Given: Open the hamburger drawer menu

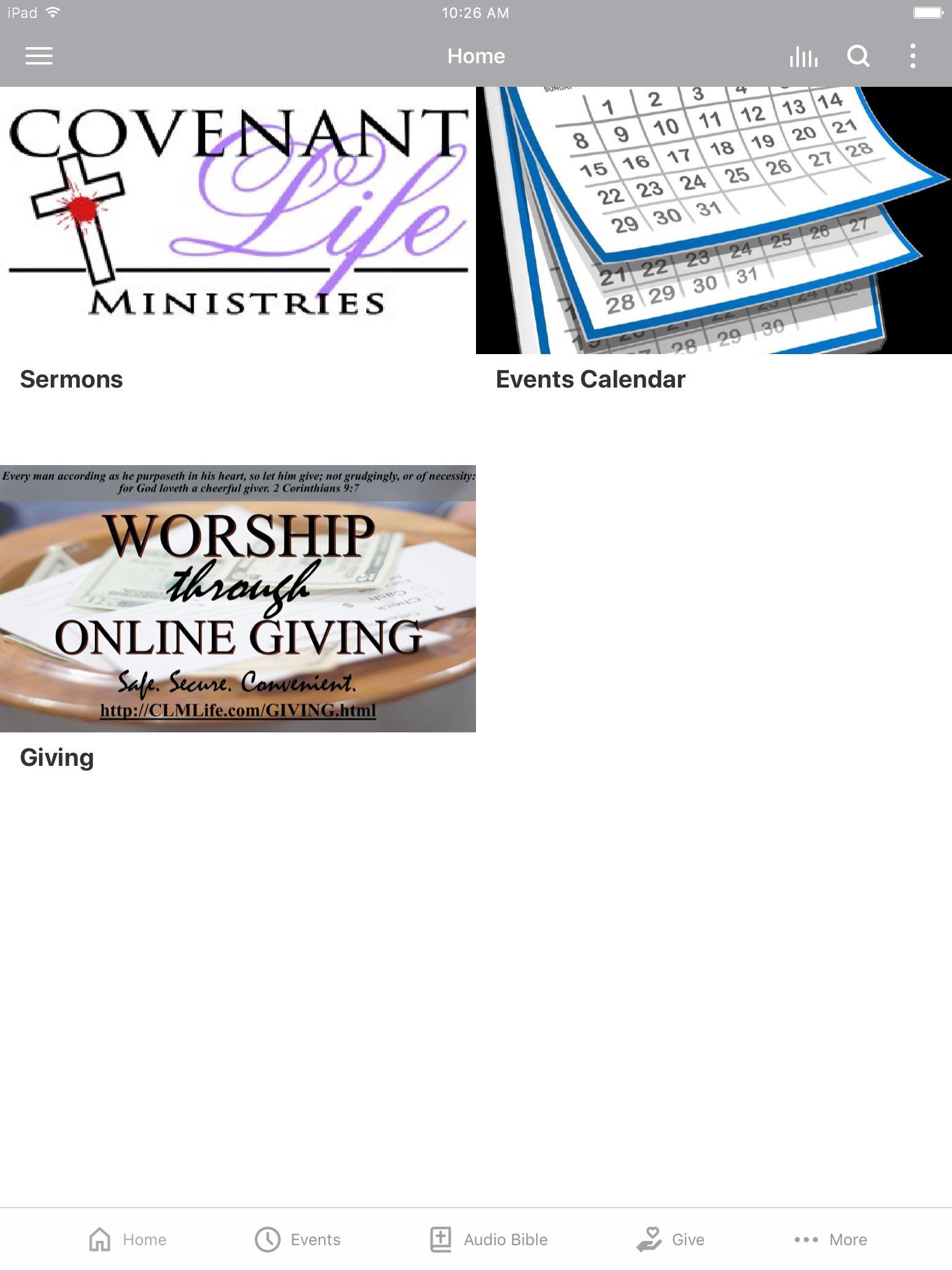Looking at the screenshot, I should click(38, 56).
